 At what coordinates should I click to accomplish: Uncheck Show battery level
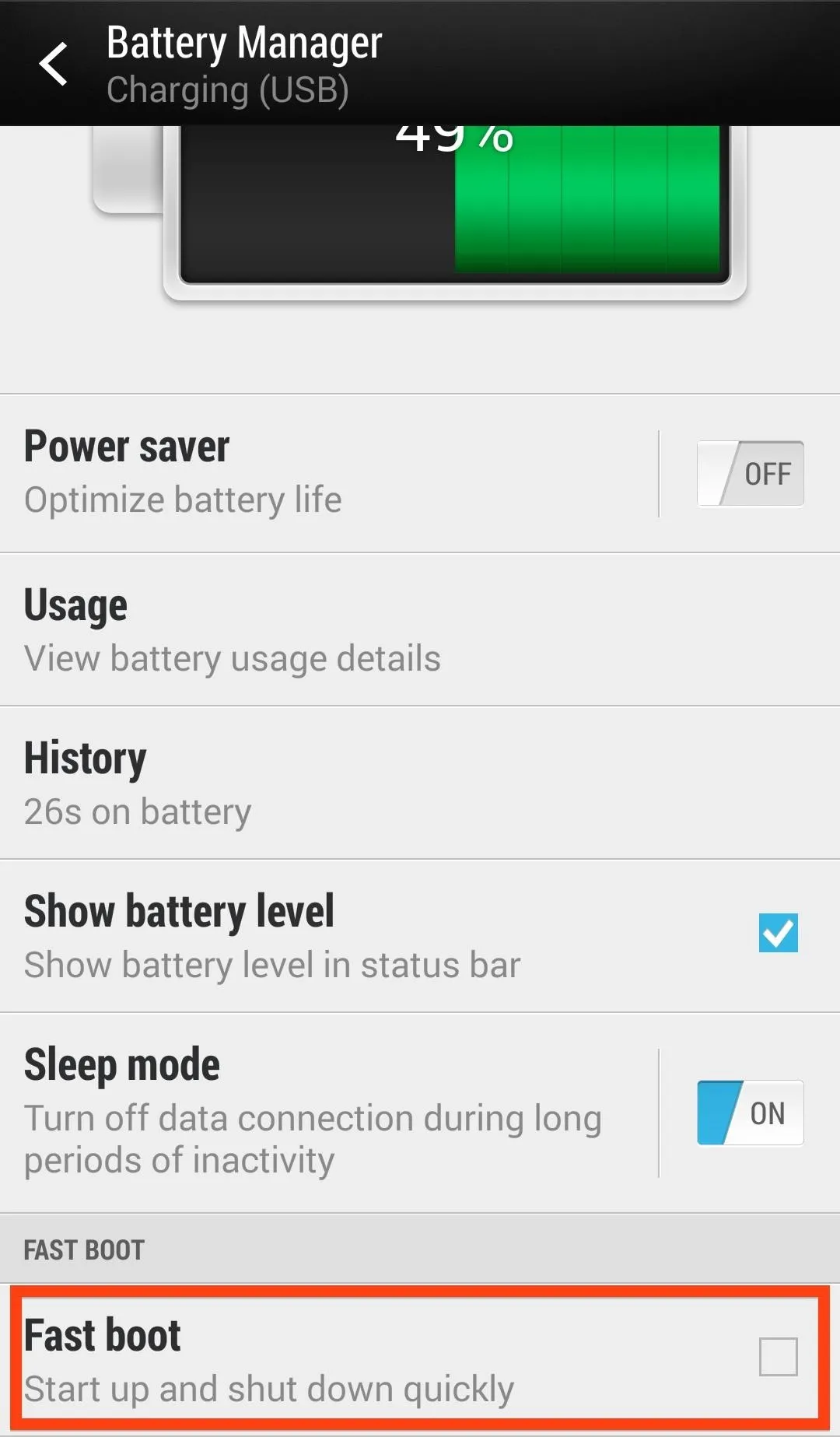coord(778,932)
